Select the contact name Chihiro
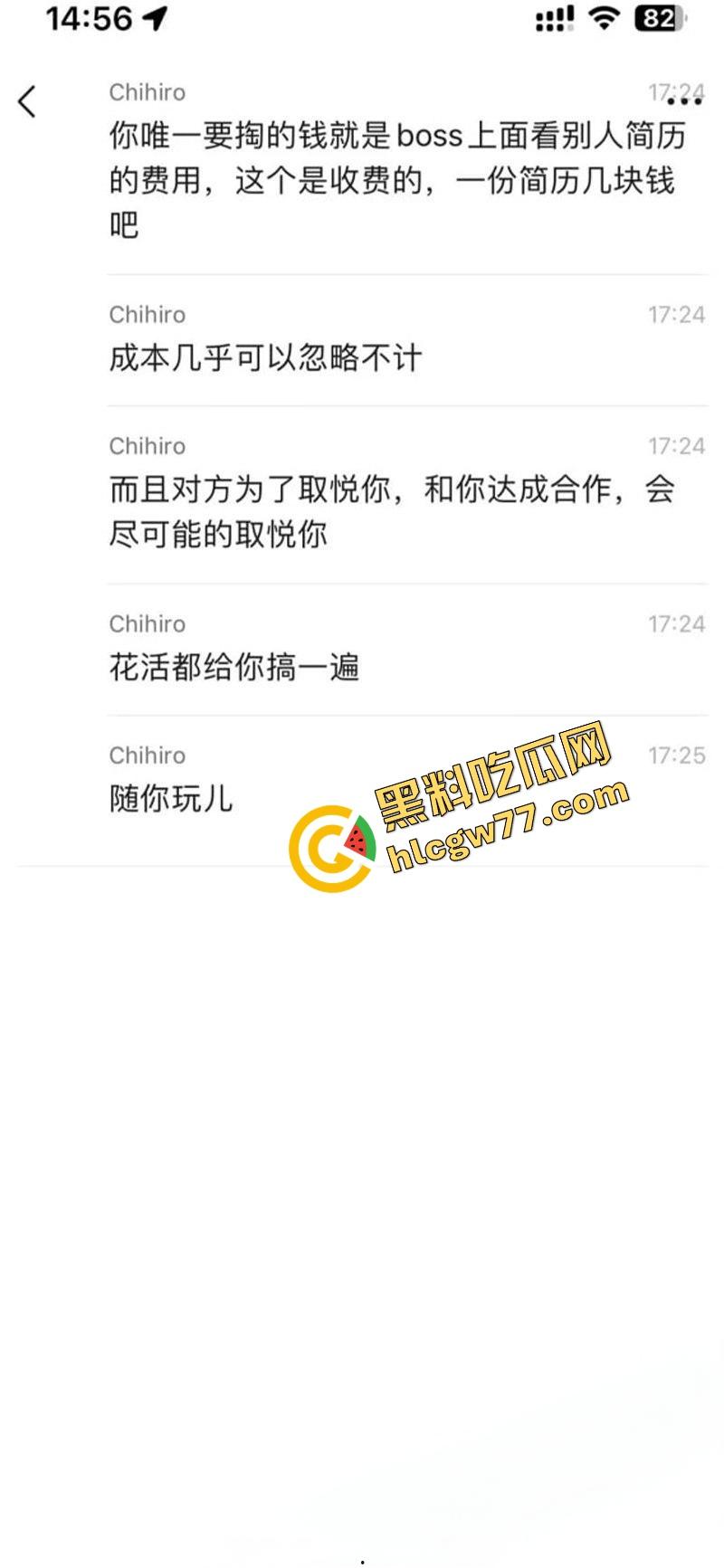The height and width of the screenshot is (1568, 724). tap(147, 92)
